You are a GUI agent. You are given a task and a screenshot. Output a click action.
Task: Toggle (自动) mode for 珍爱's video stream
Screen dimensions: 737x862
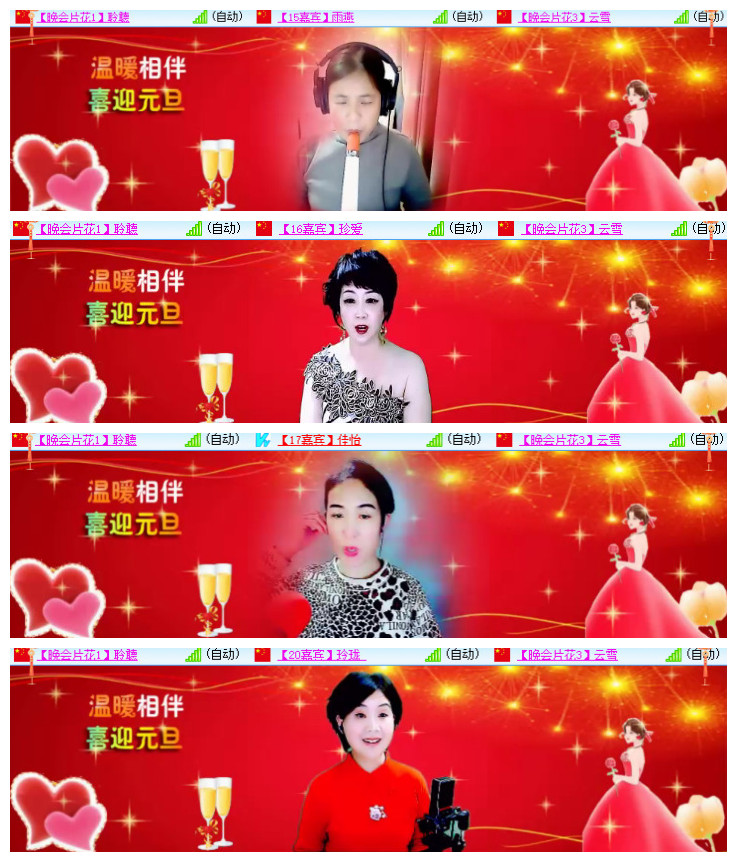point(467,228)
